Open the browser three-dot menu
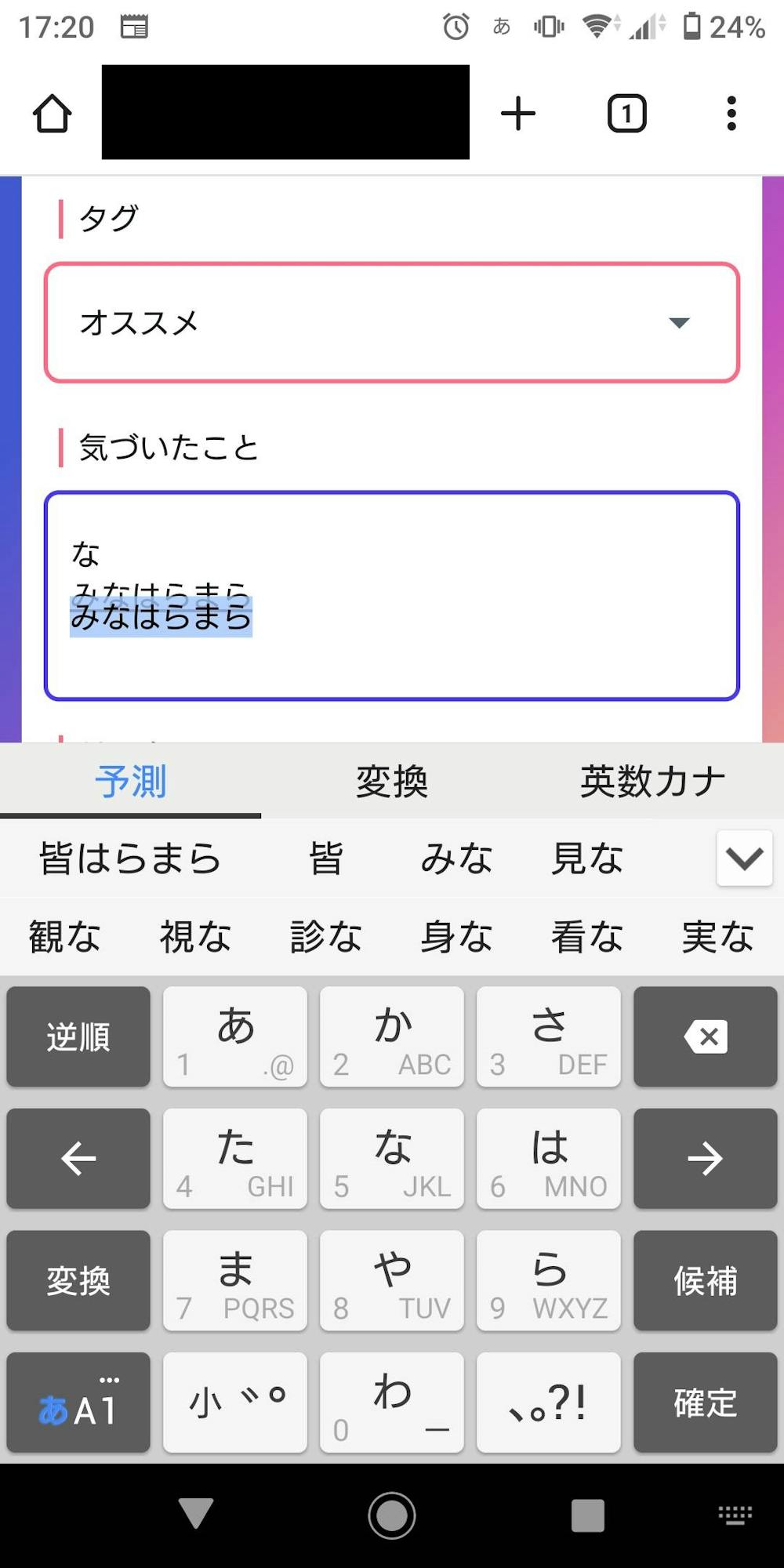The height and width of the screenshot is (1568, 784). click(731, 112)
